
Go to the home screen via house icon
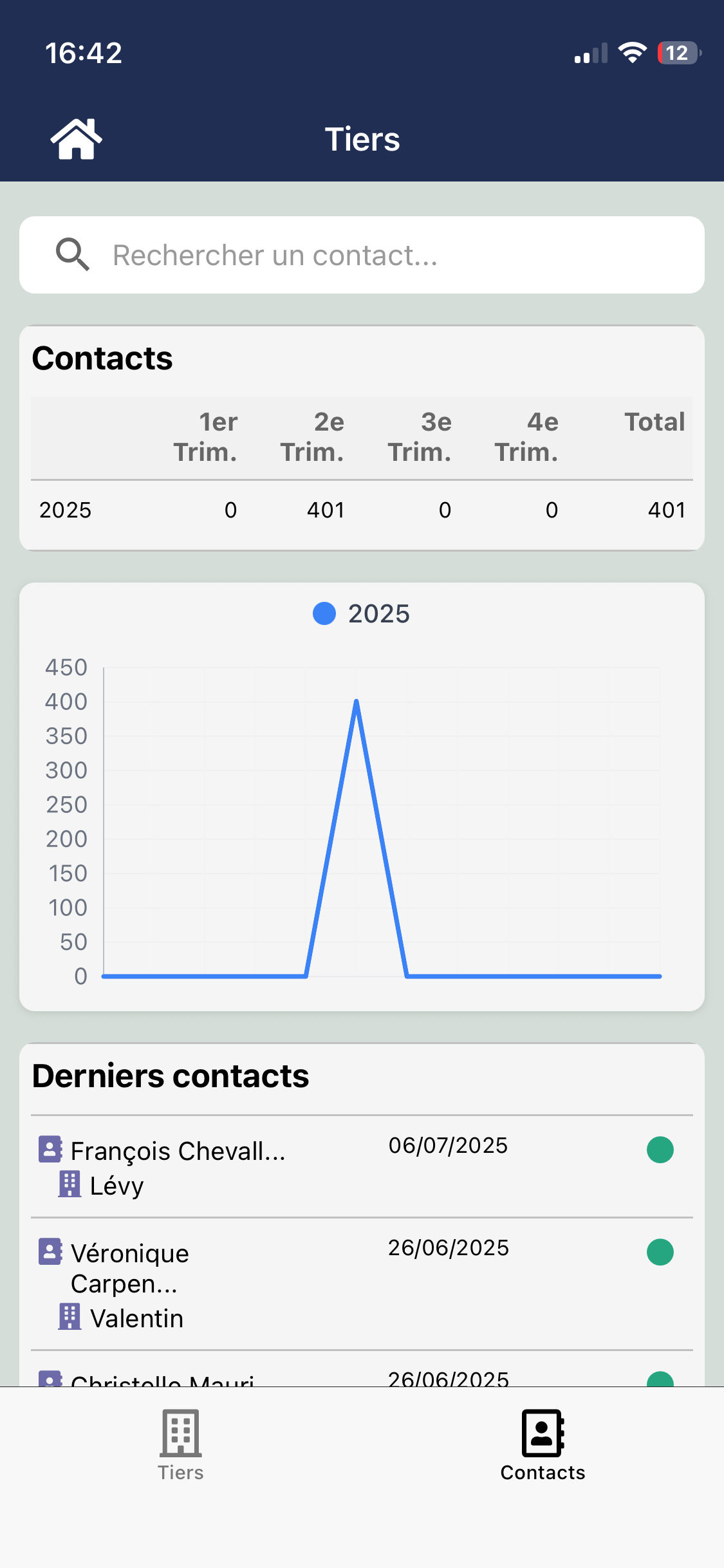click(76, 138)
